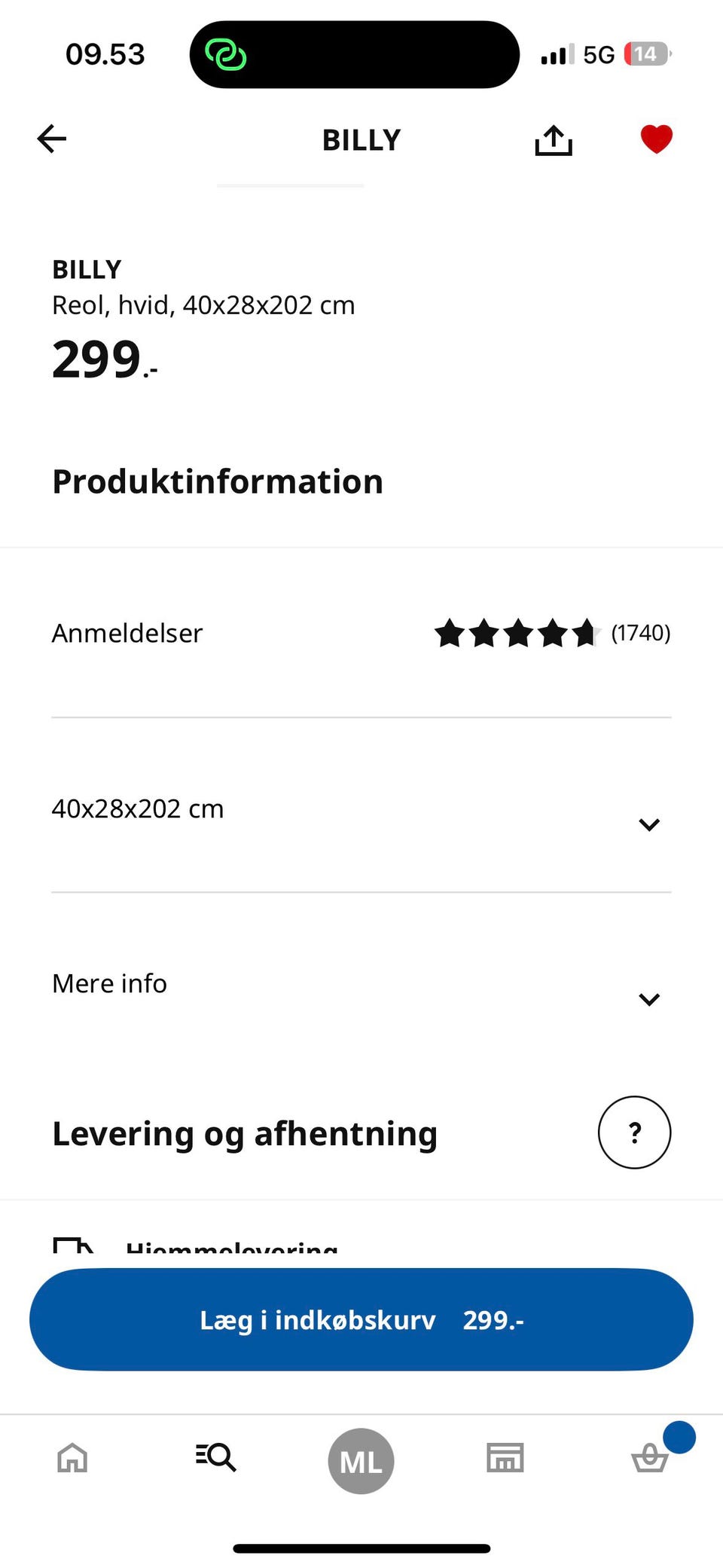The height and width of the screenshot is (1568, 723).
Task: Open the shopping basket tab
Action: pyautogui.click(x=650, y=1457)
